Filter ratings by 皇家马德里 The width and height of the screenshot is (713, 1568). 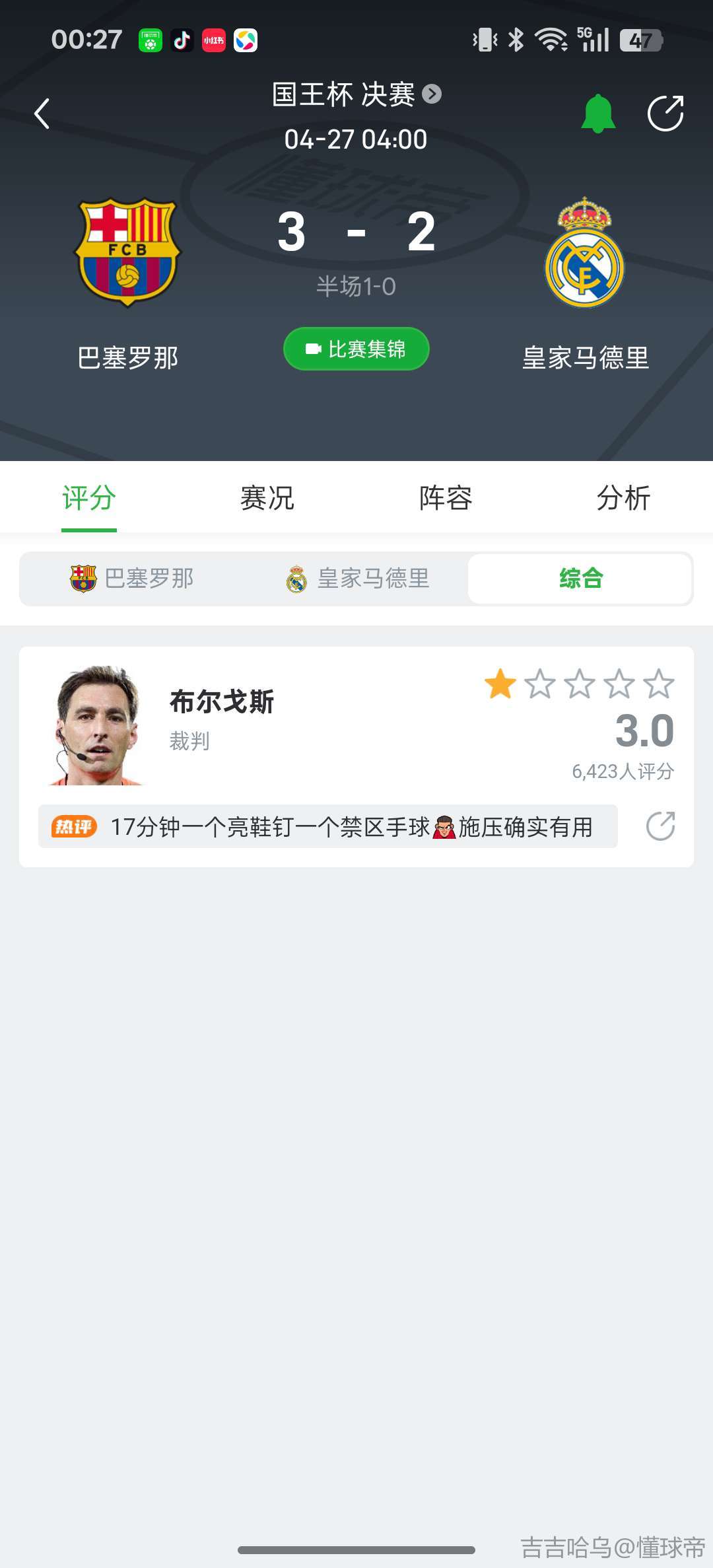358,579
